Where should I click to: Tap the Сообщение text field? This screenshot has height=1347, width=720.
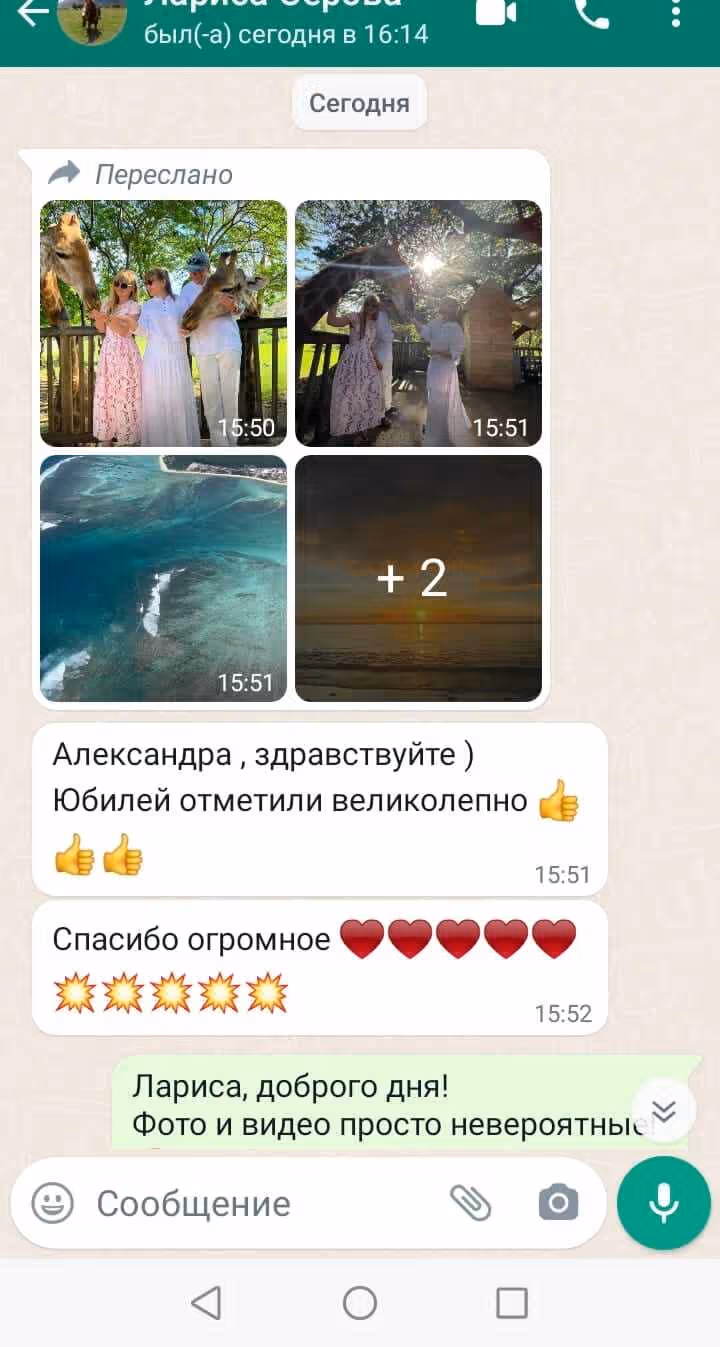click(x=260, y=1203)
